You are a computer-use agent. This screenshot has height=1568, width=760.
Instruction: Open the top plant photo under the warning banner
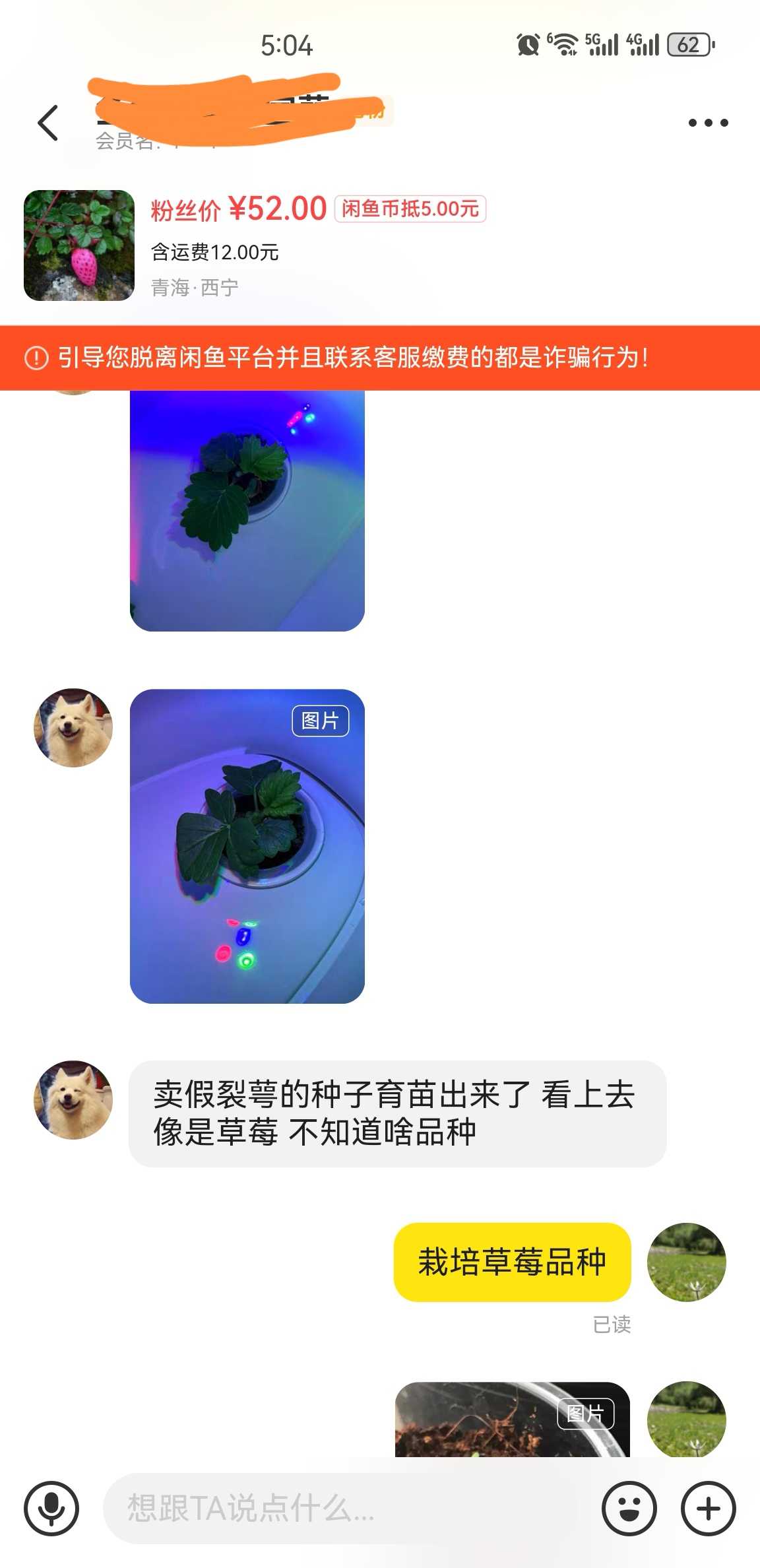click(x=247, y=511)
